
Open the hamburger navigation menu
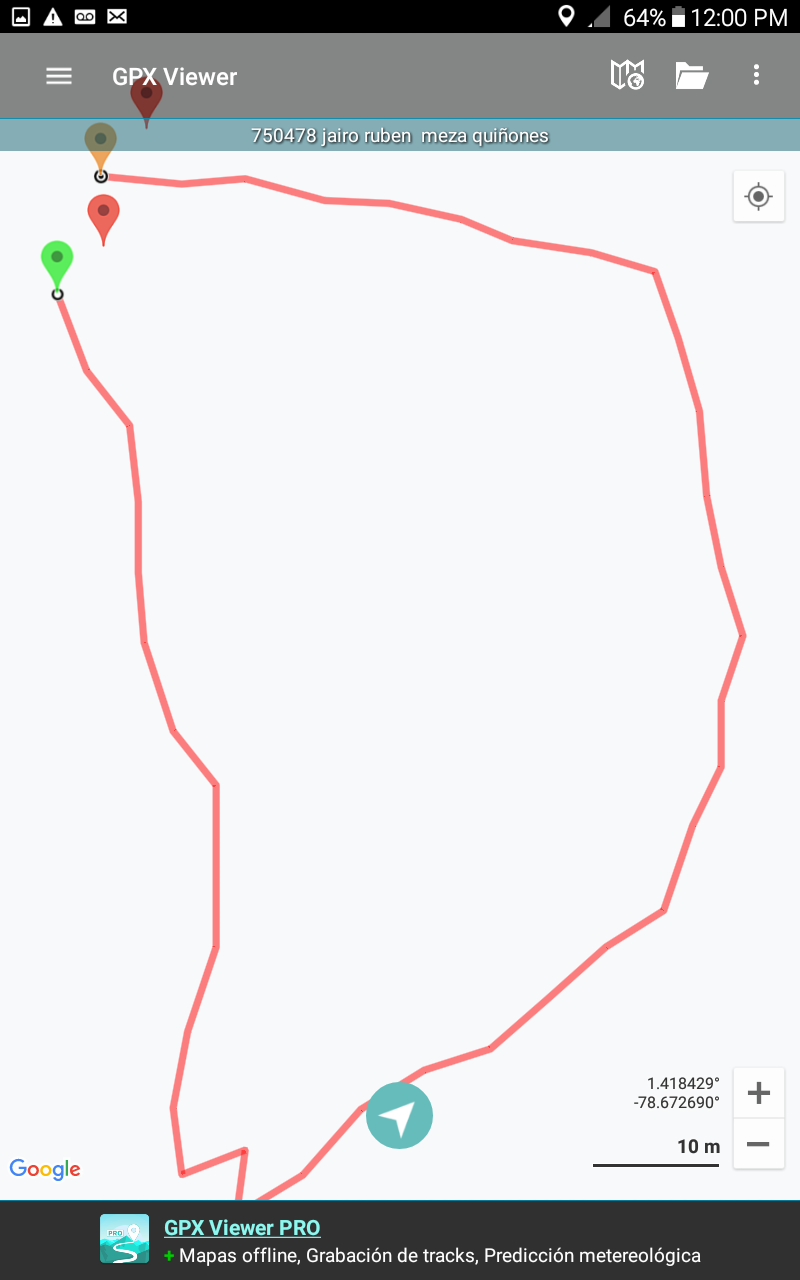[x=59, y=76]
